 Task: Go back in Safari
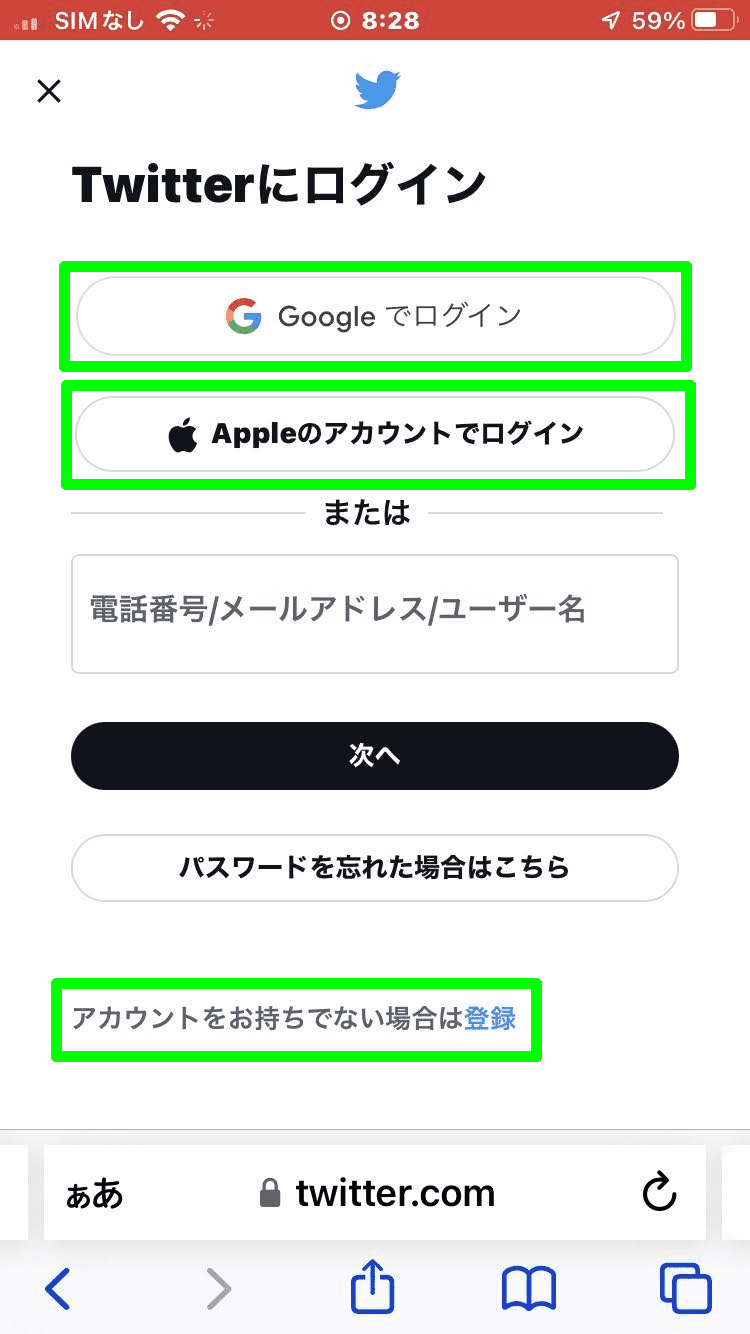[x=58, y=1288]
